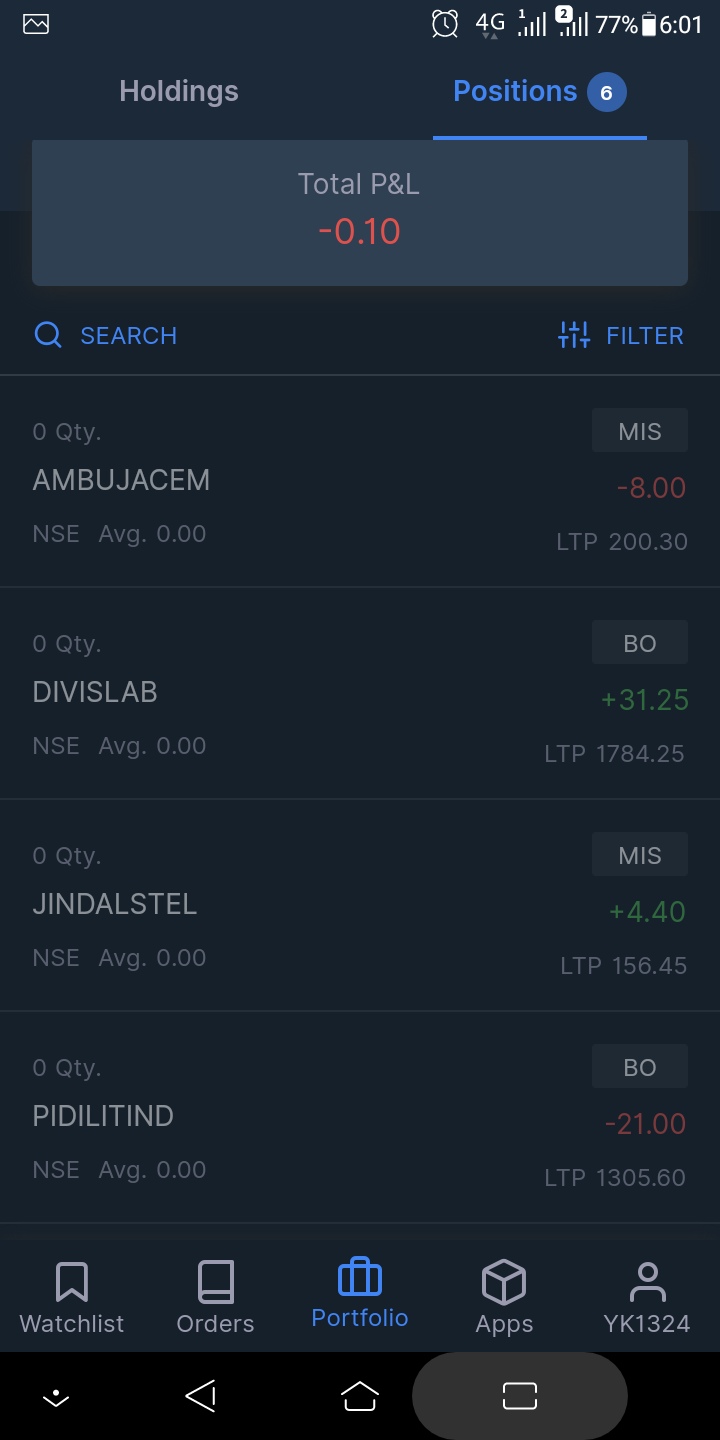The height and width of the screenshot is (1440, 720).
Task: Tap the PIDILITIND position
Action: pyautogui.click(x=360, y=1118)
